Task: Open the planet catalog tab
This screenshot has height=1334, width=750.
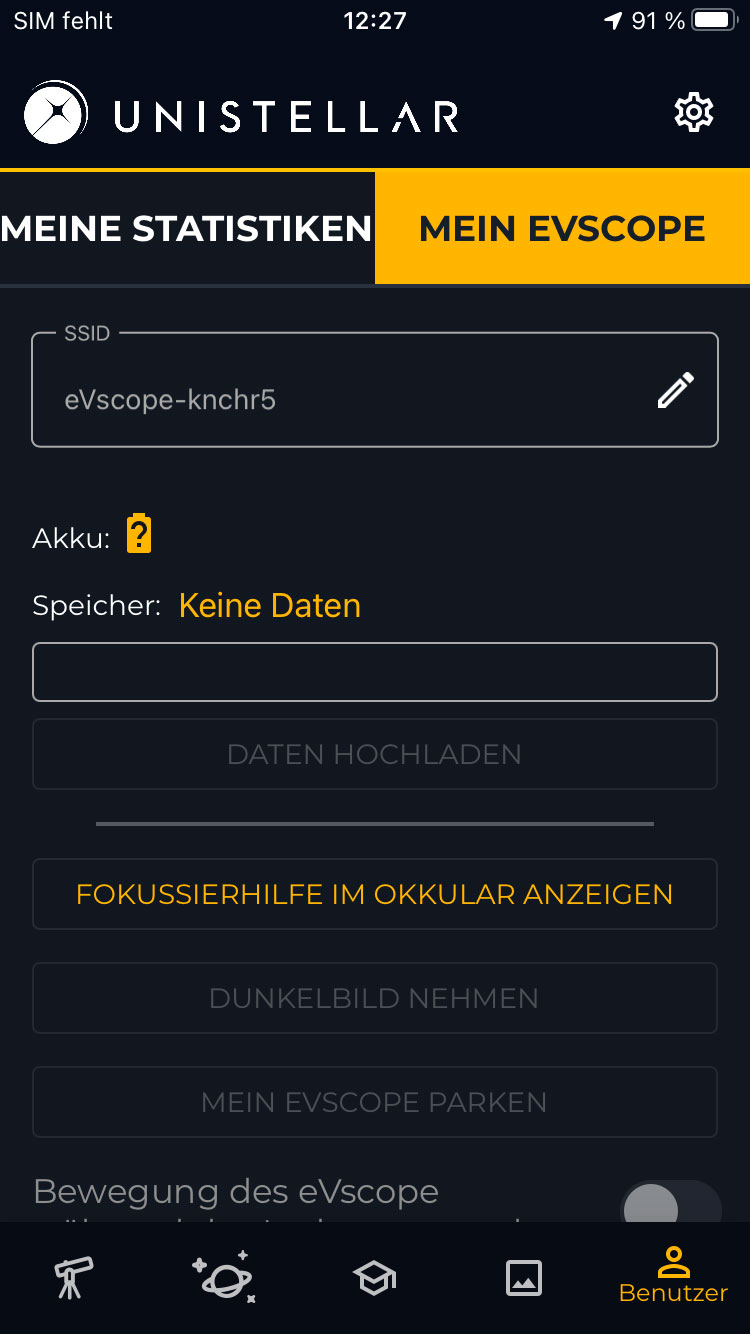Action: click(x=224, y=1277)
